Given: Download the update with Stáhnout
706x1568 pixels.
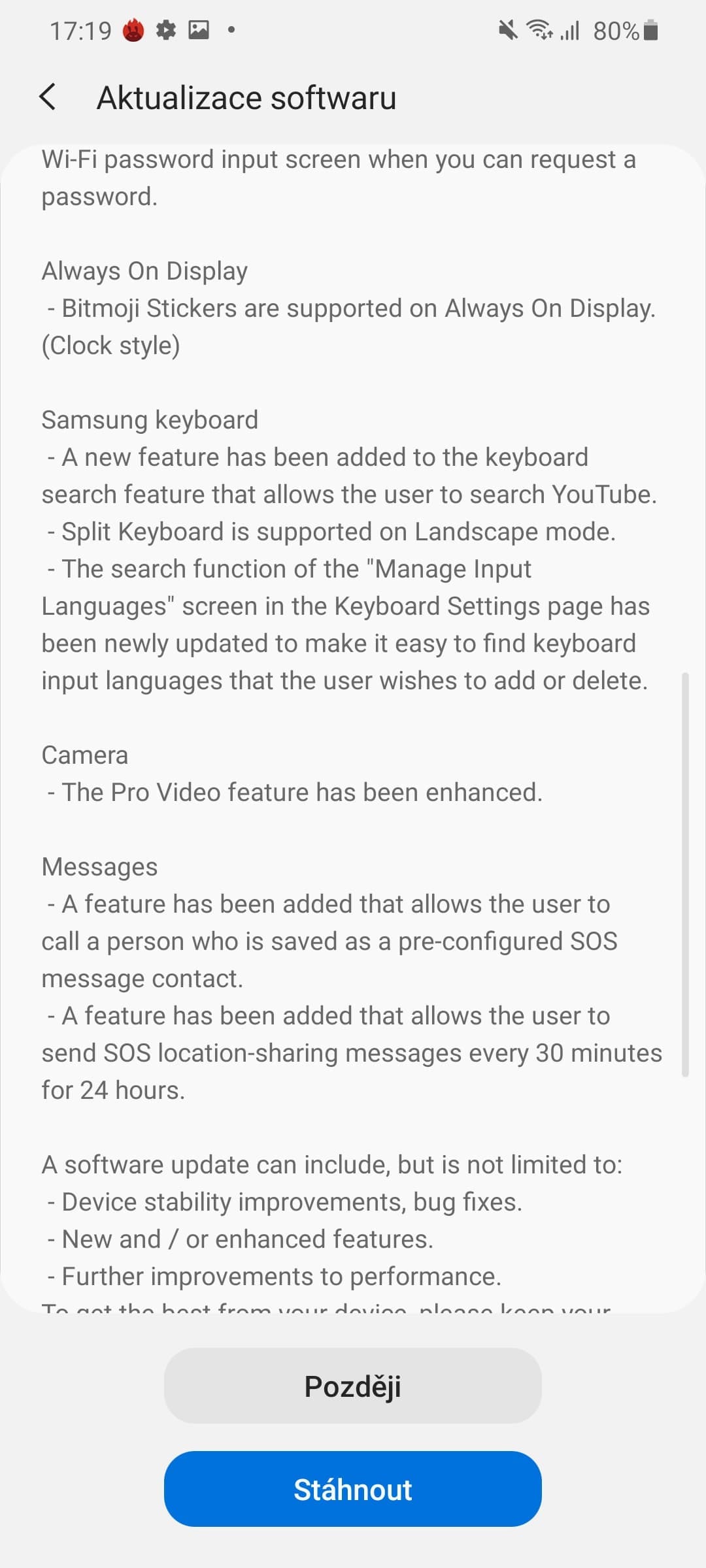Looking at the screenshot, I should point(352,1489).
